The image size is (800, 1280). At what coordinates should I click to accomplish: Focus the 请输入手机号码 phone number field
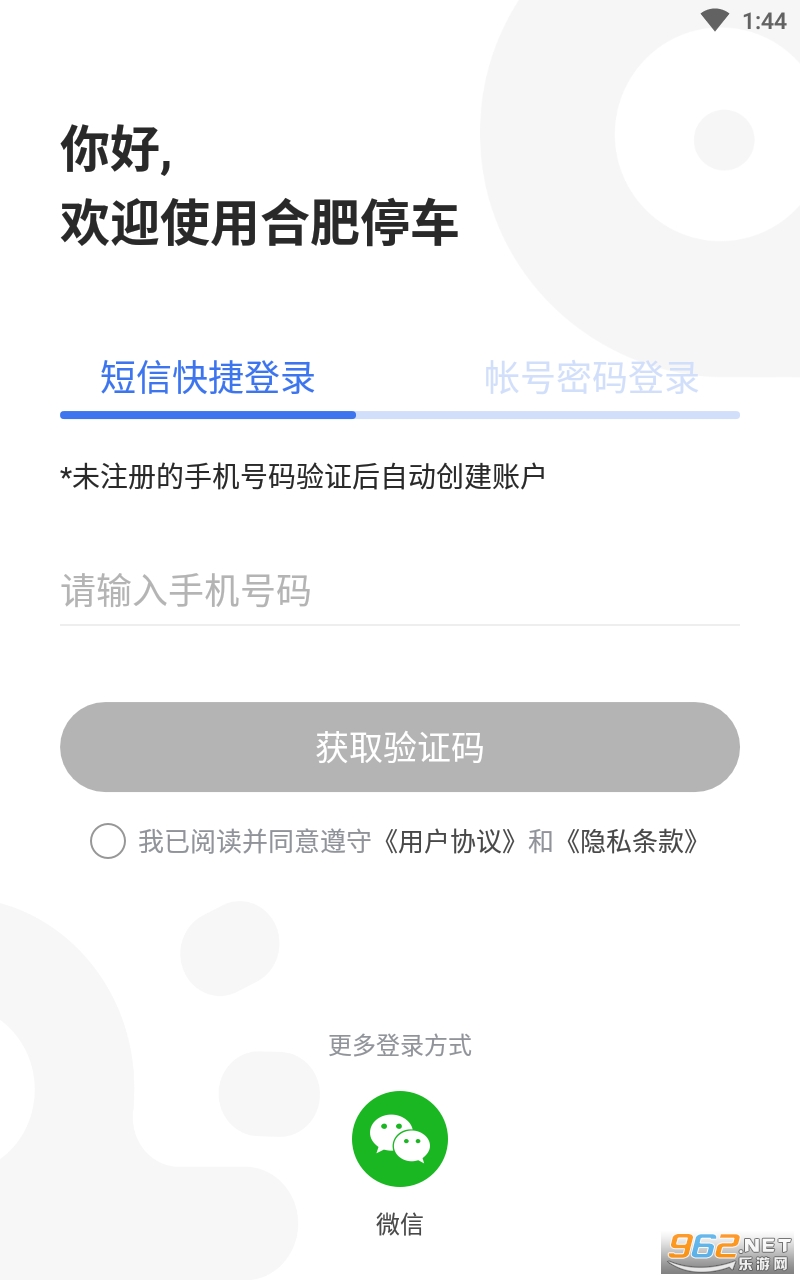tap(400, 590)
